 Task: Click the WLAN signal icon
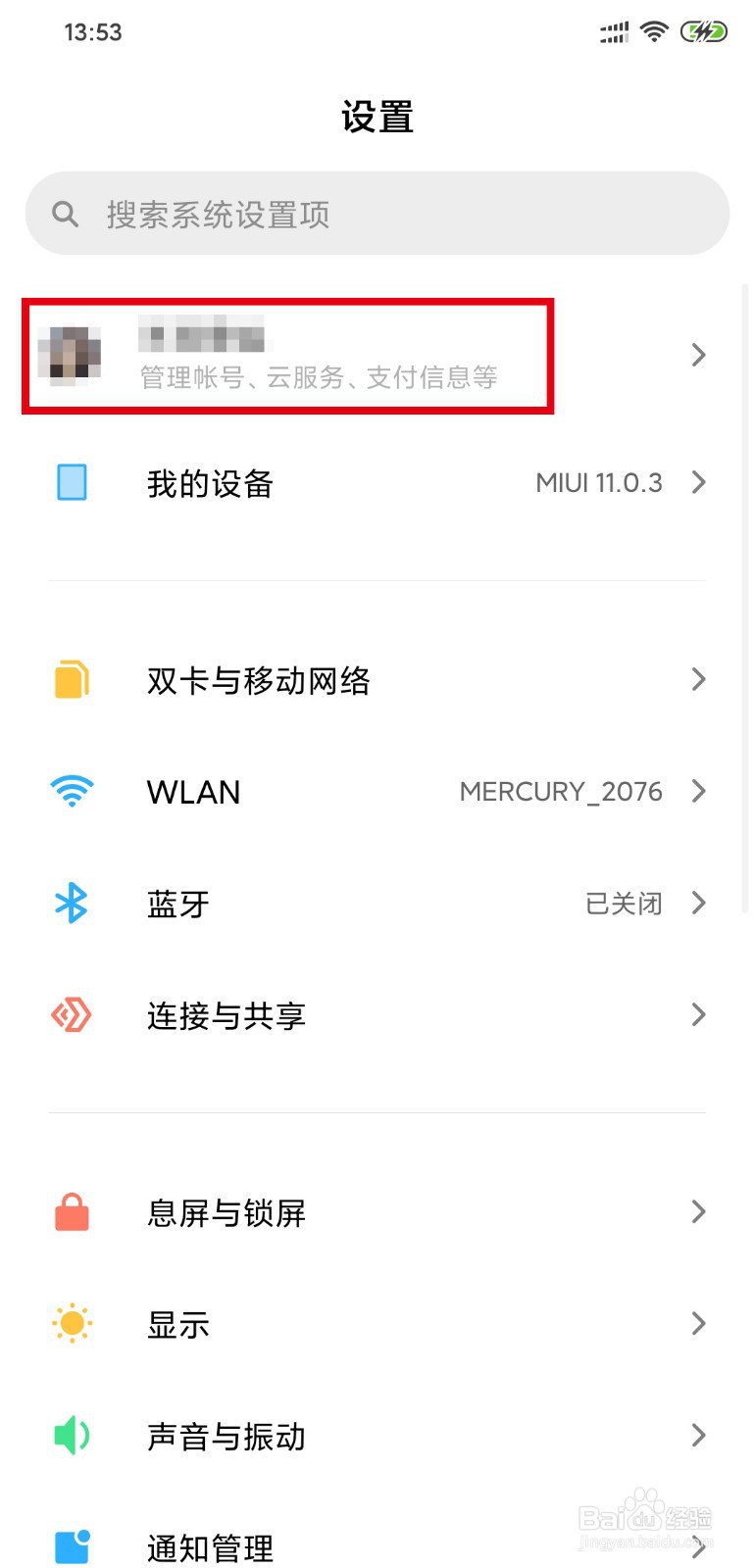tap(71, 791)
